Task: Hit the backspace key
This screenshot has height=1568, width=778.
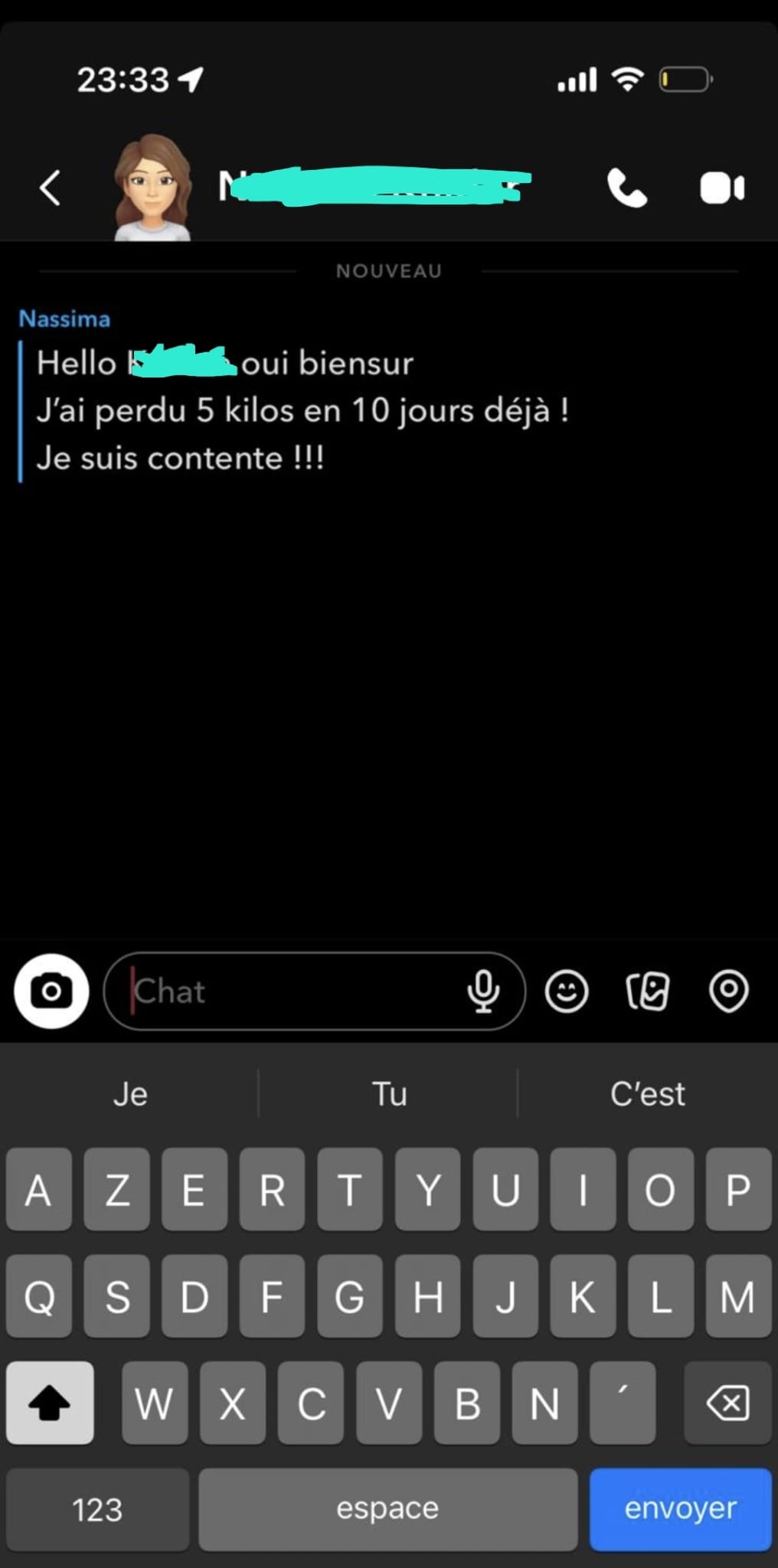Action: [727, 1403]
